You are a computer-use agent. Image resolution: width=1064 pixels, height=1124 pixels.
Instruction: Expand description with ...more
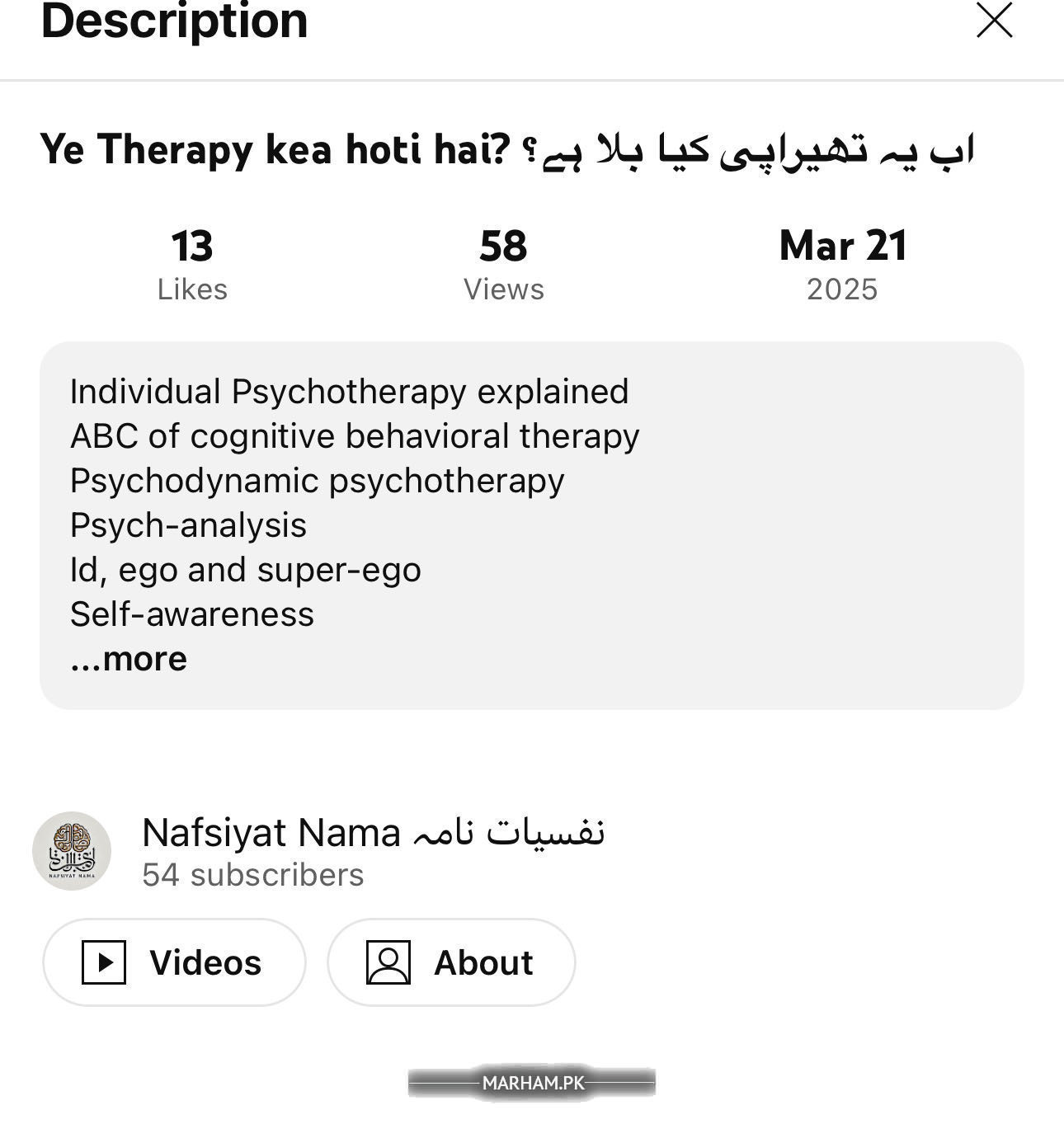tap(129, 659)
